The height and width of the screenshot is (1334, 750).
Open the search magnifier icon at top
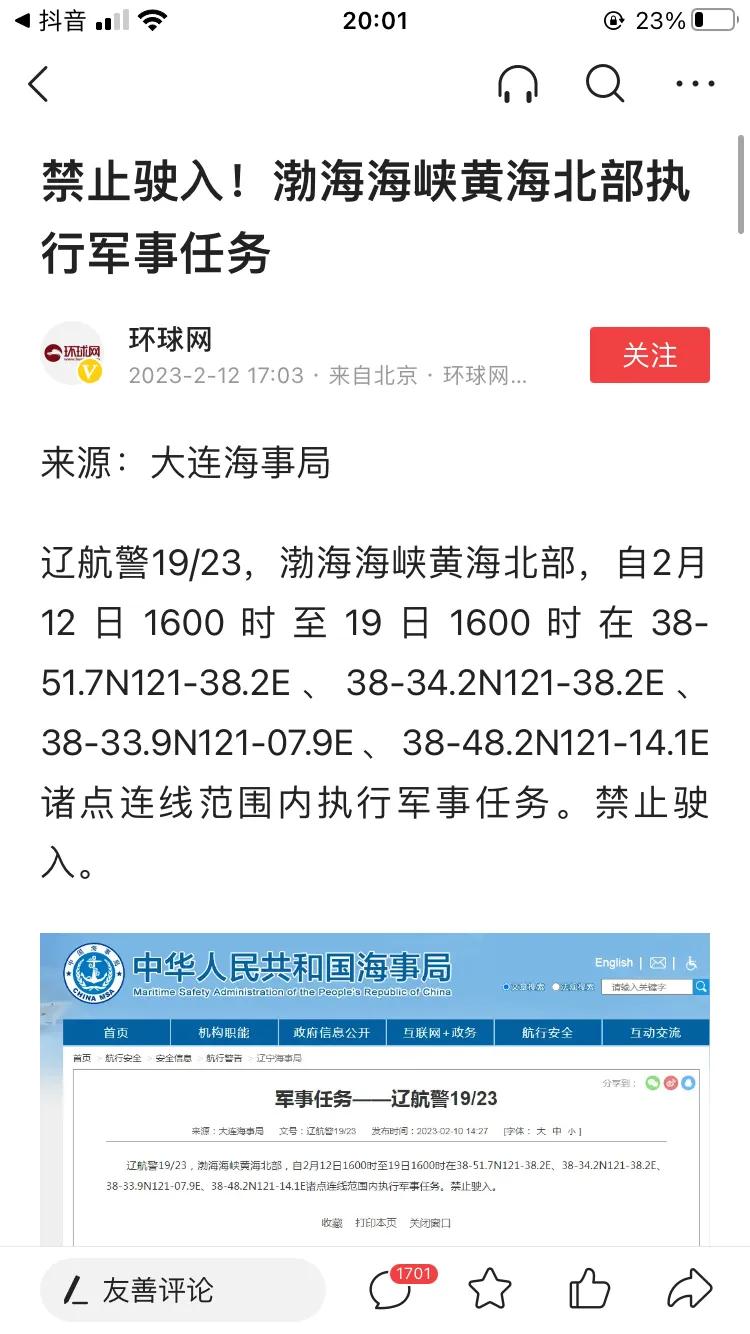(604, 85)
